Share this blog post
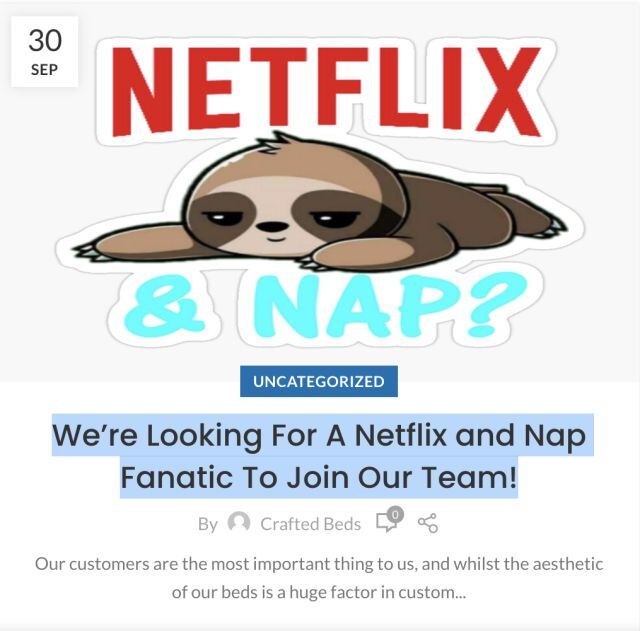This screenshot has width=640, height=631. [x=427, y=523]
